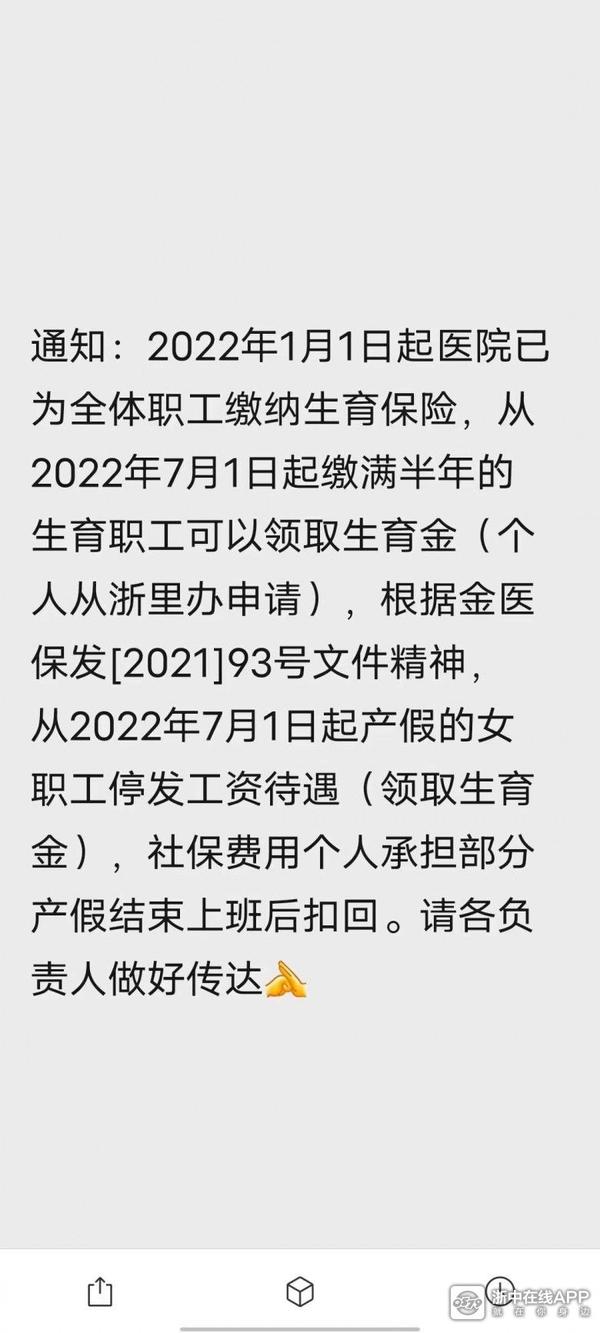
Task: Tap the circular icon behind the watermark
Action: (x=500, y=1290)
